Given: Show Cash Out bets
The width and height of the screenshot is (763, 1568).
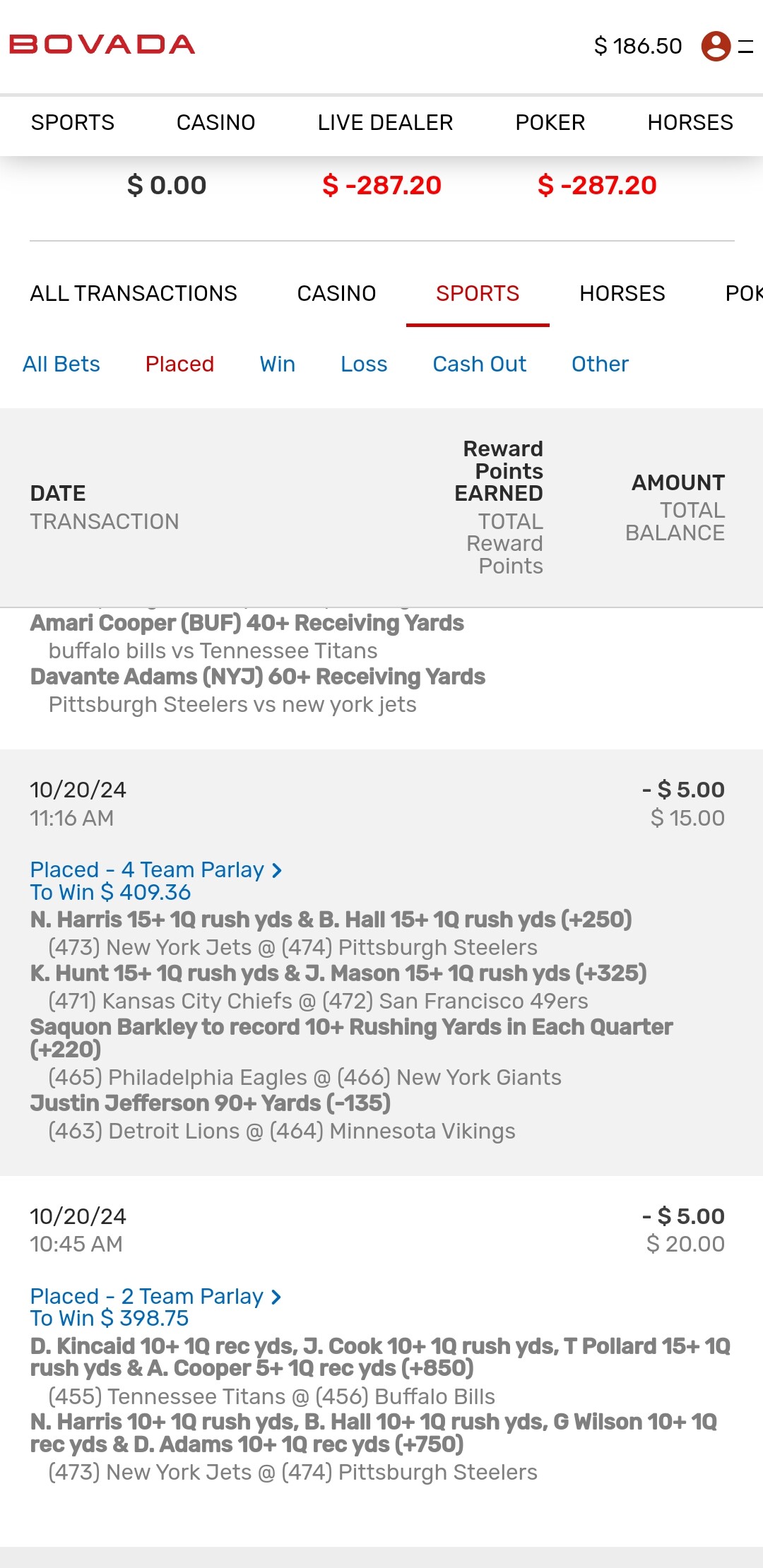Looking at the screenshot, I should click(479, 364).
